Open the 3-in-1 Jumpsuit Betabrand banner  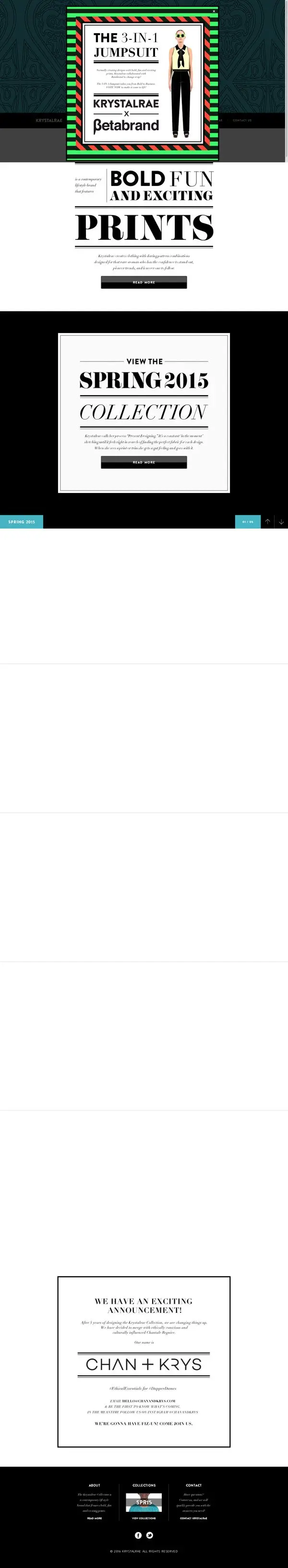[x=143, y=84]
